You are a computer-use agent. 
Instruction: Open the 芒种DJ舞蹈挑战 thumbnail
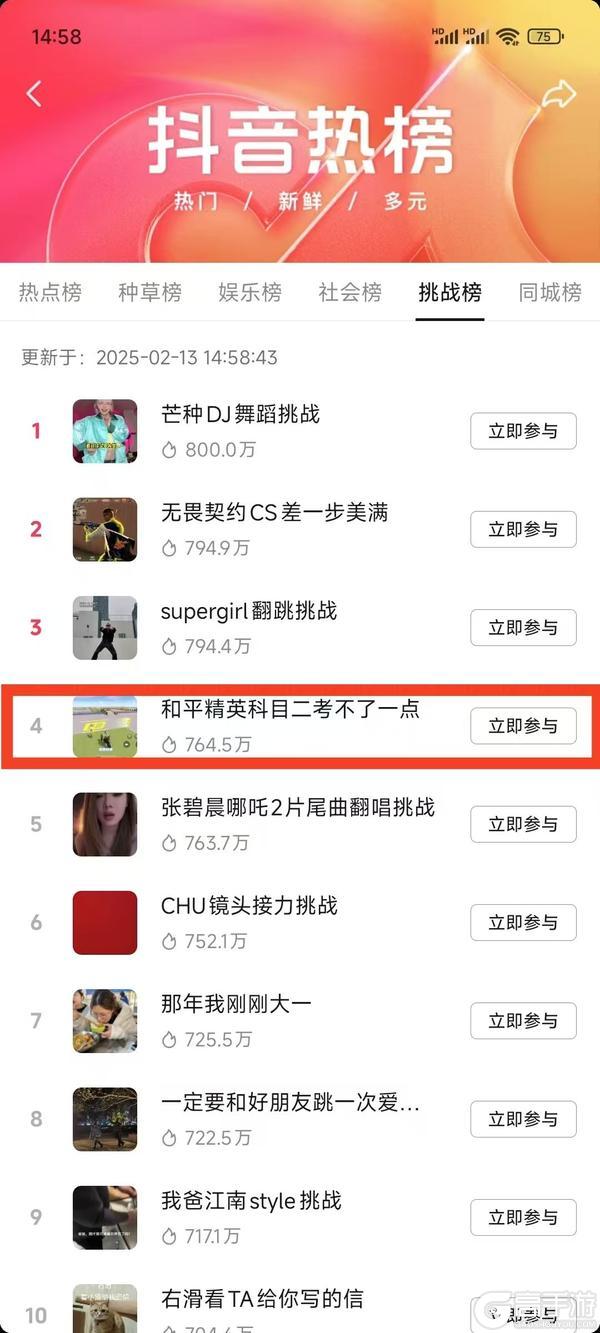tap(105, 431)
